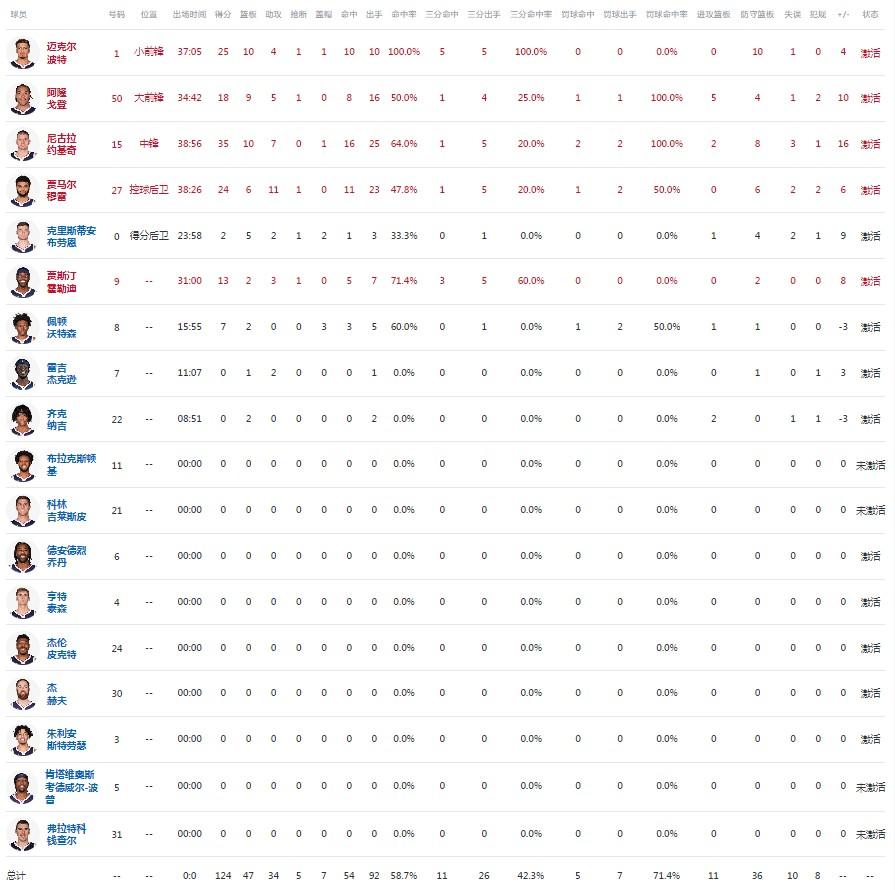Open 肯塔维奥斯·考德威尔-波普's player page

click(71, 787)
